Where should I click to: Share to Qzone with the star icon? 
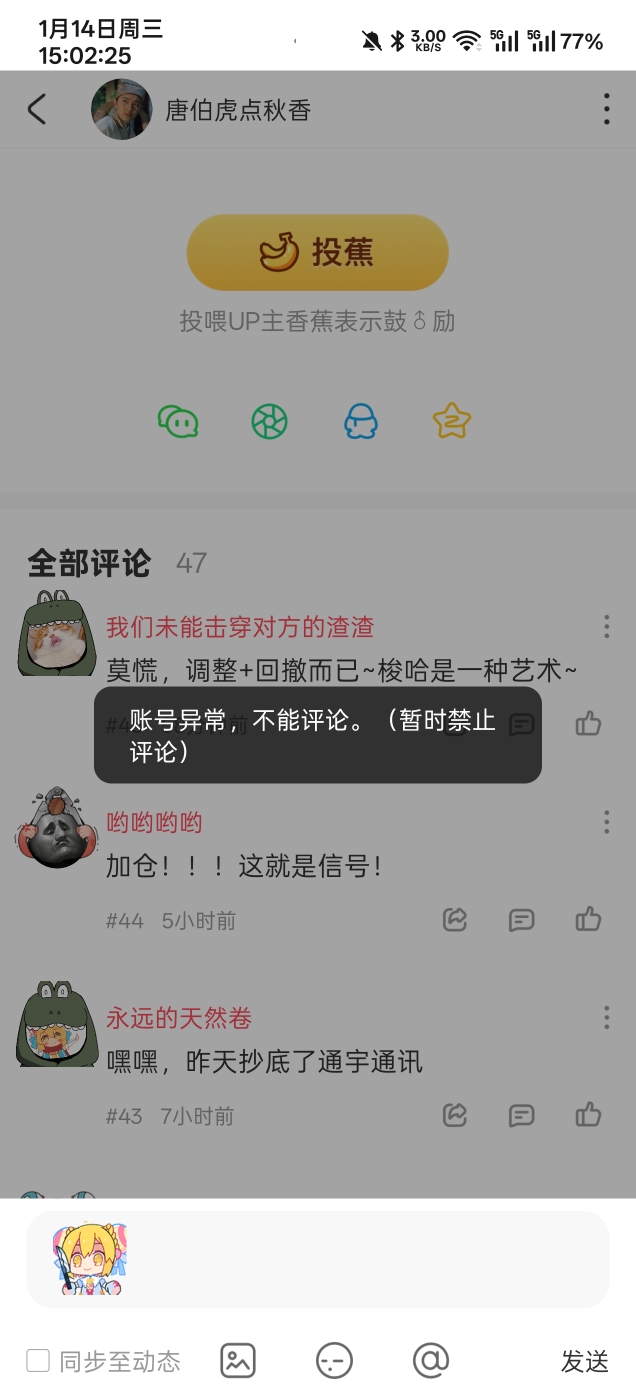tap(452, 422)
